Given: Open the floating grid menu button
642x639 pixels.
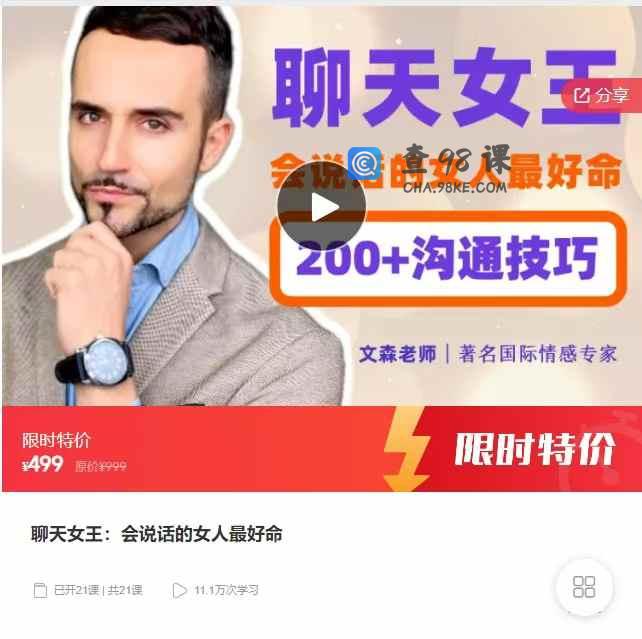Looking at the screenshot, I should 584,587.
